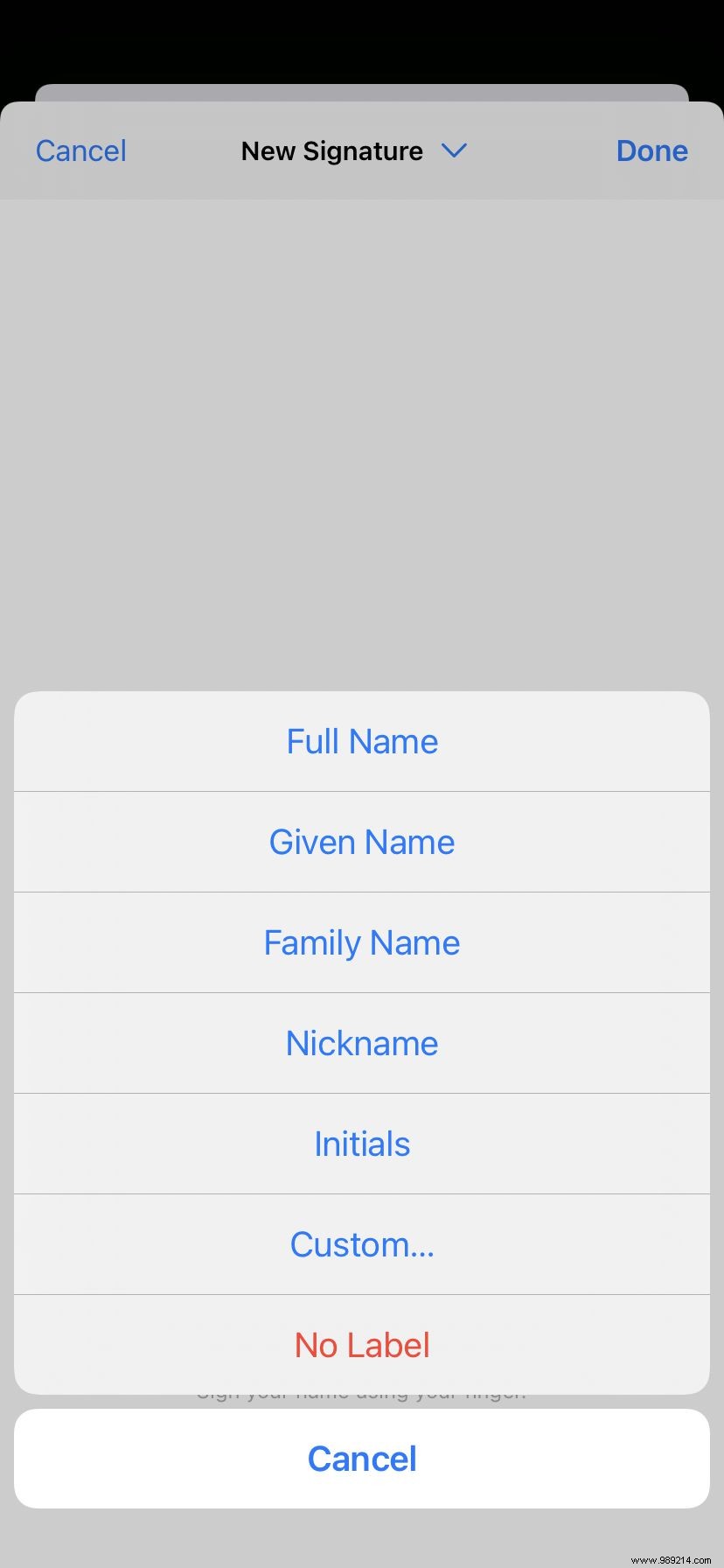Choose Given Name for the signature

click(x=362, y=841)
